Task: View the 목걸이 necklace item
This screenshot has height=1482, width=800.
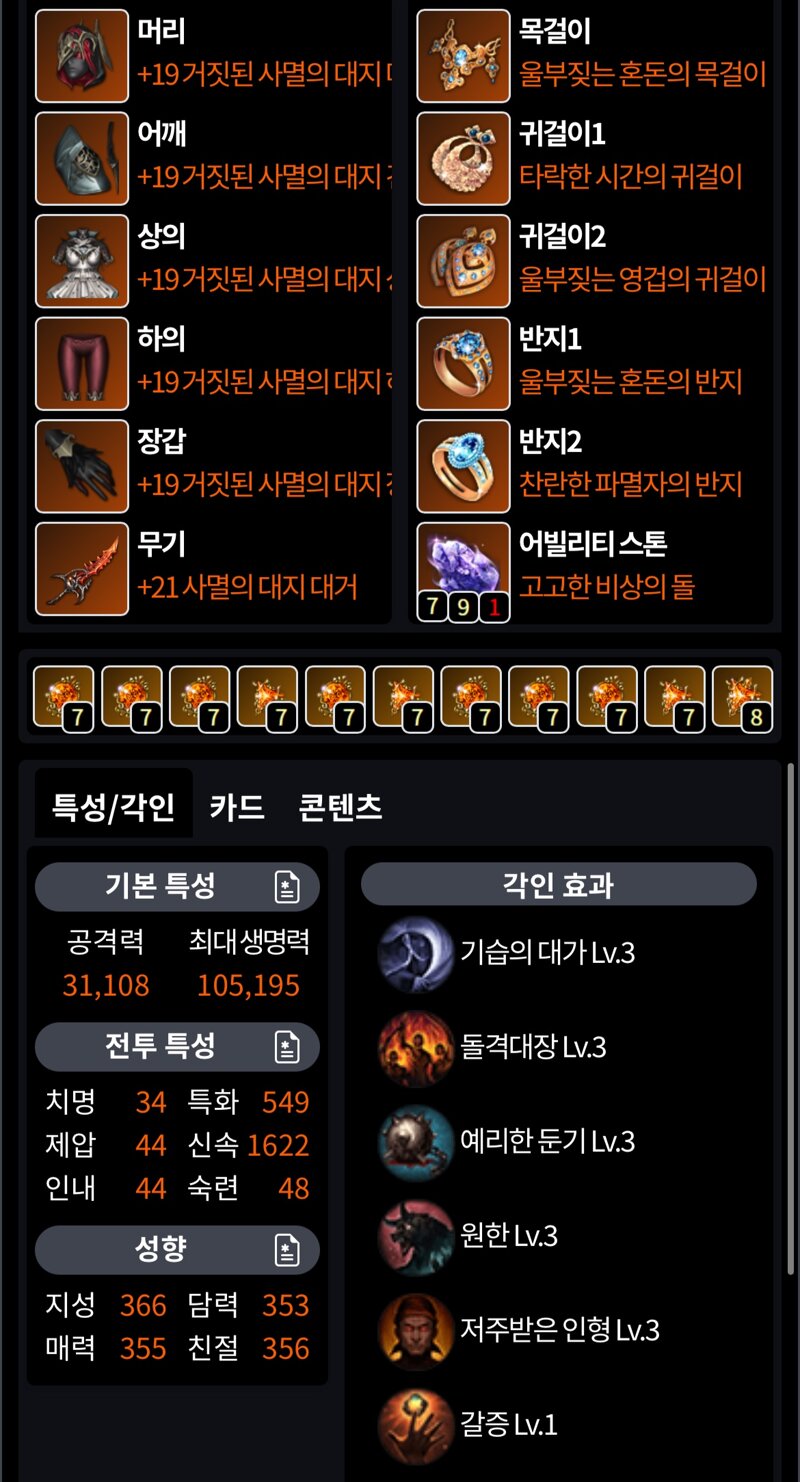Action: click(x=463, y=56)
